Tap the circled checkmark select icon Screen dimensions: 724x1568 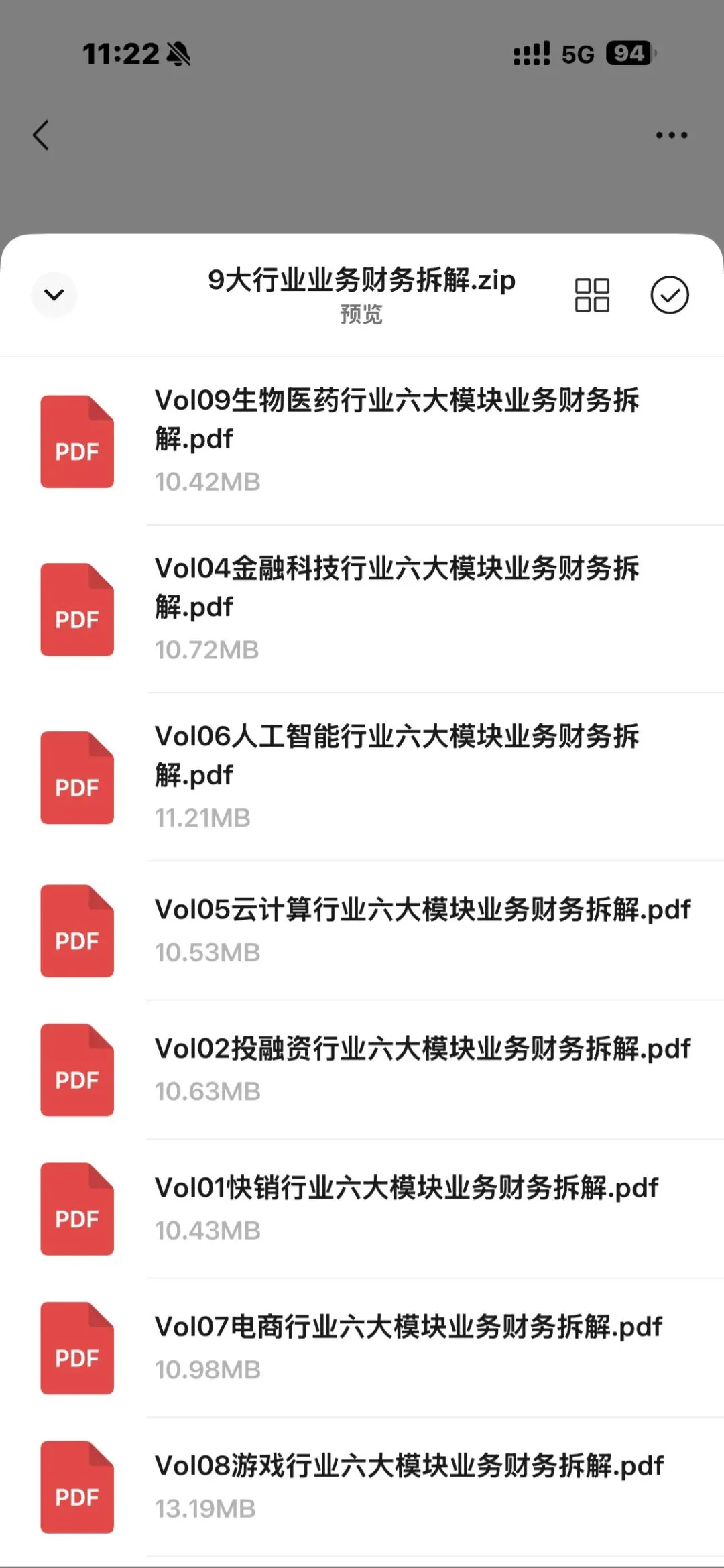(670, 295)
